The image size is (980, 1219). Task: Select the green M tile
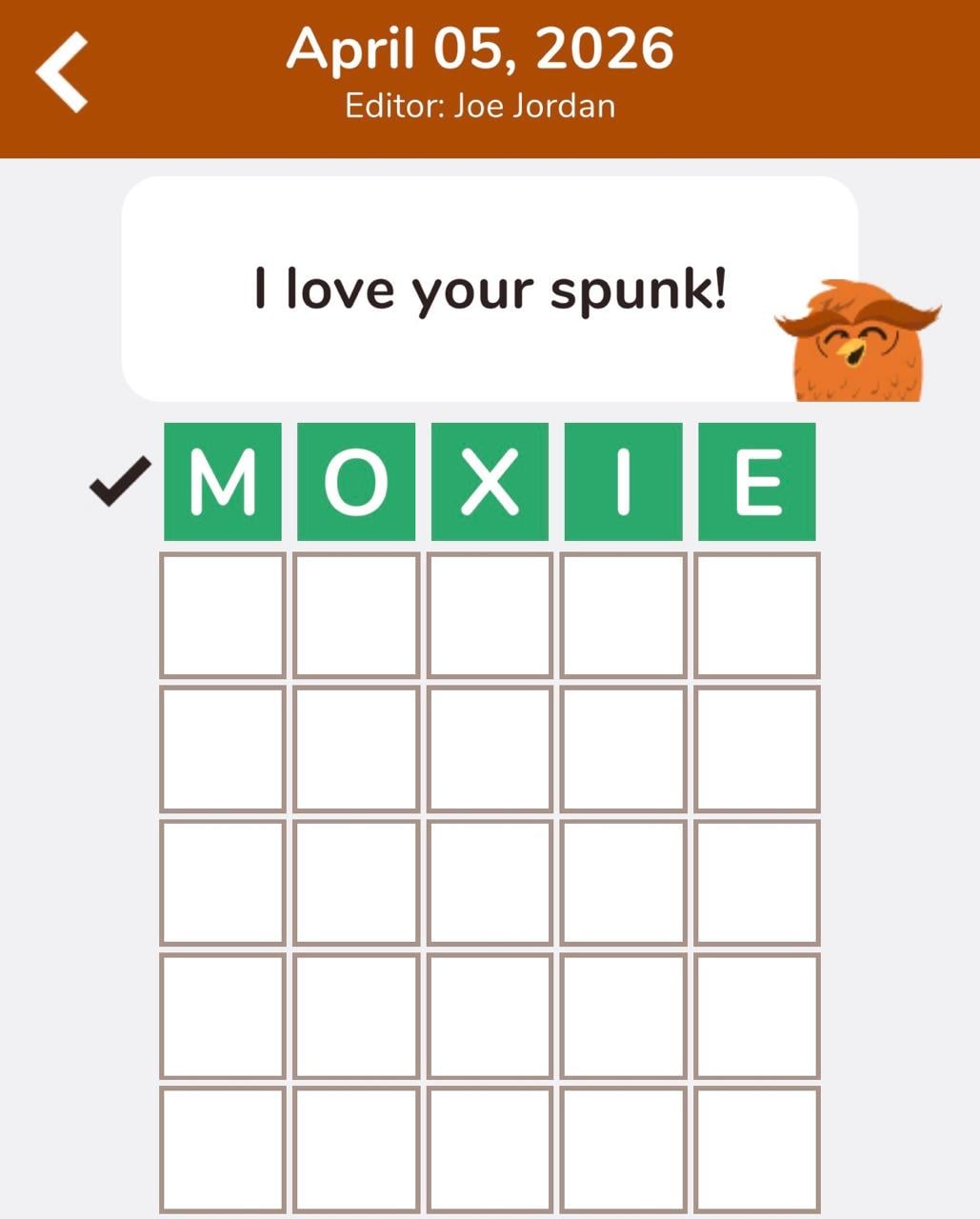[x=222, y=481]
